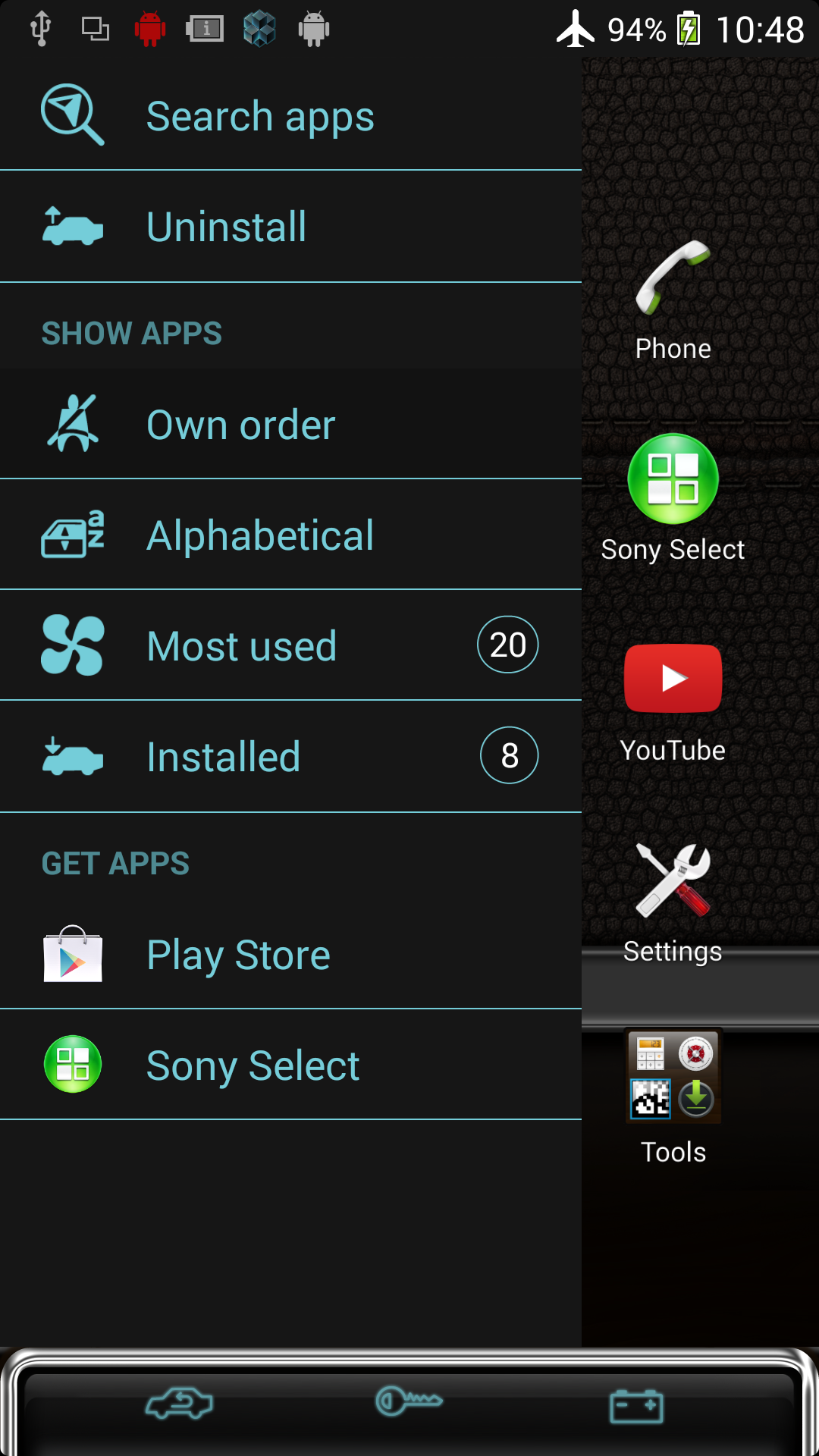Select Uninstall from the drawer menu
819x1456 pixels.
(290, 227)
